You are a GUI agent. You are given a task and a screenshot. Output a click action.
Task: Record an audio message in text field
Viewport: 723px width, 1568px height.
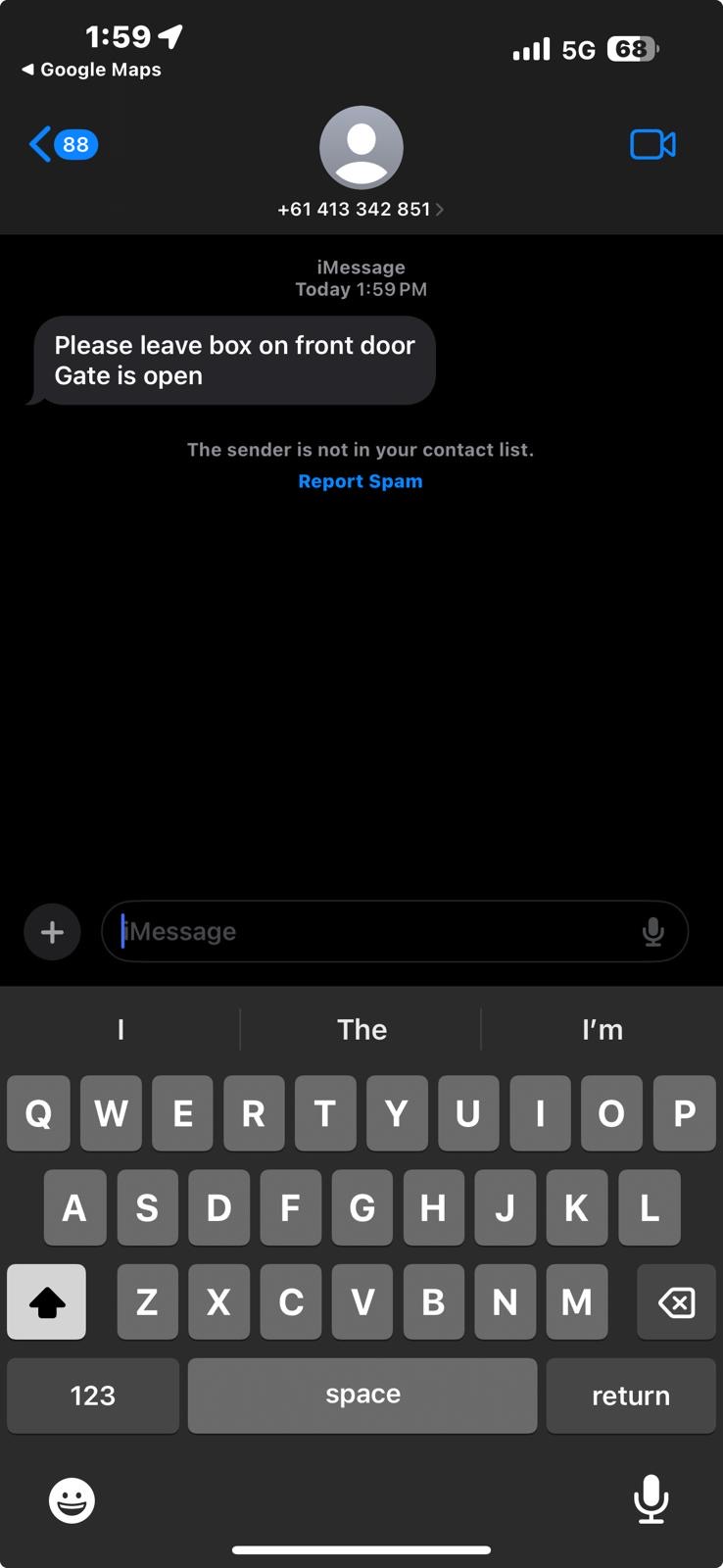[x=652, y=931]
